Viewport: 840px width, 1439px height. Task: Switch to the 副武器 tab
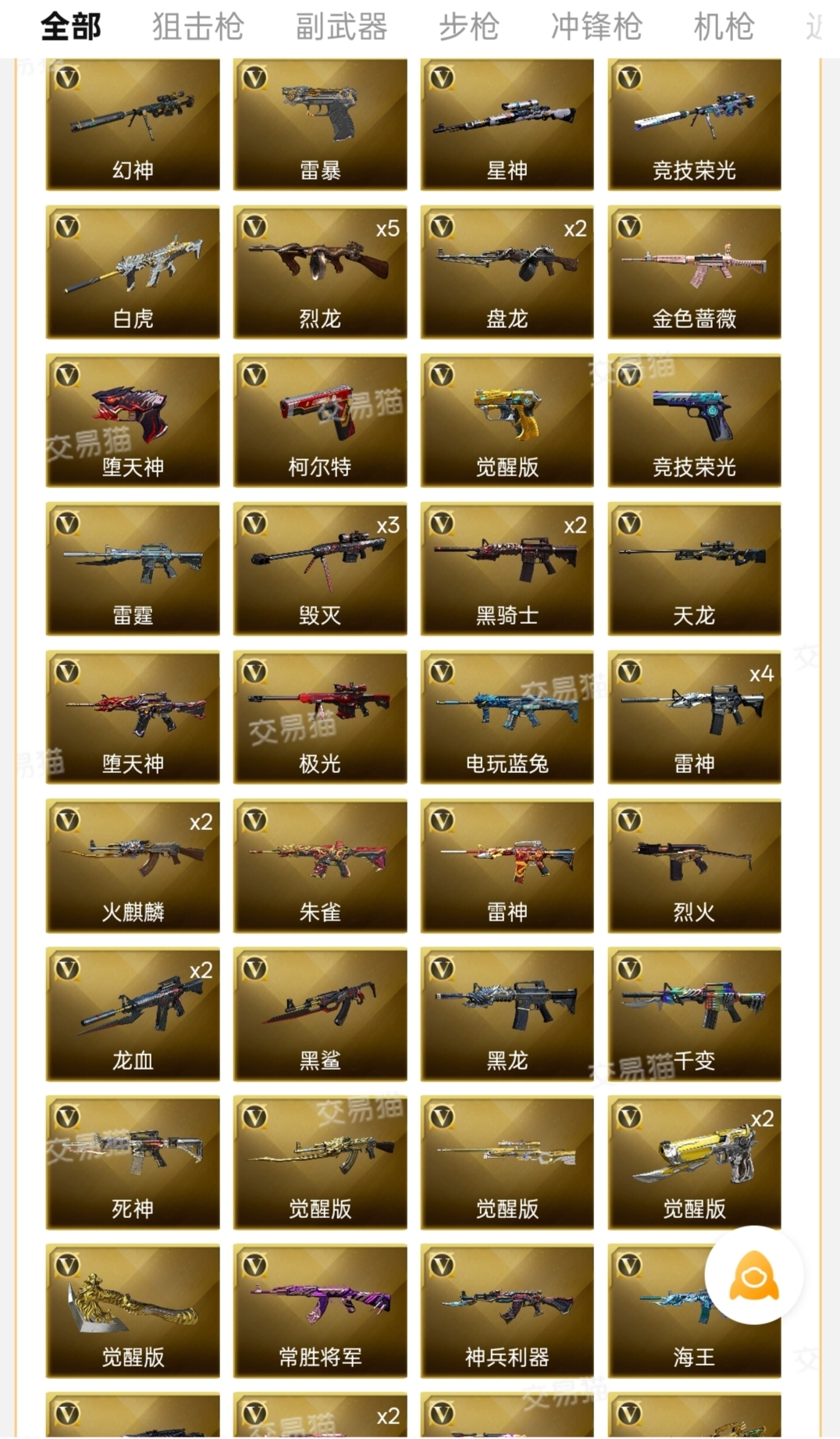click(x=341, y=27)
